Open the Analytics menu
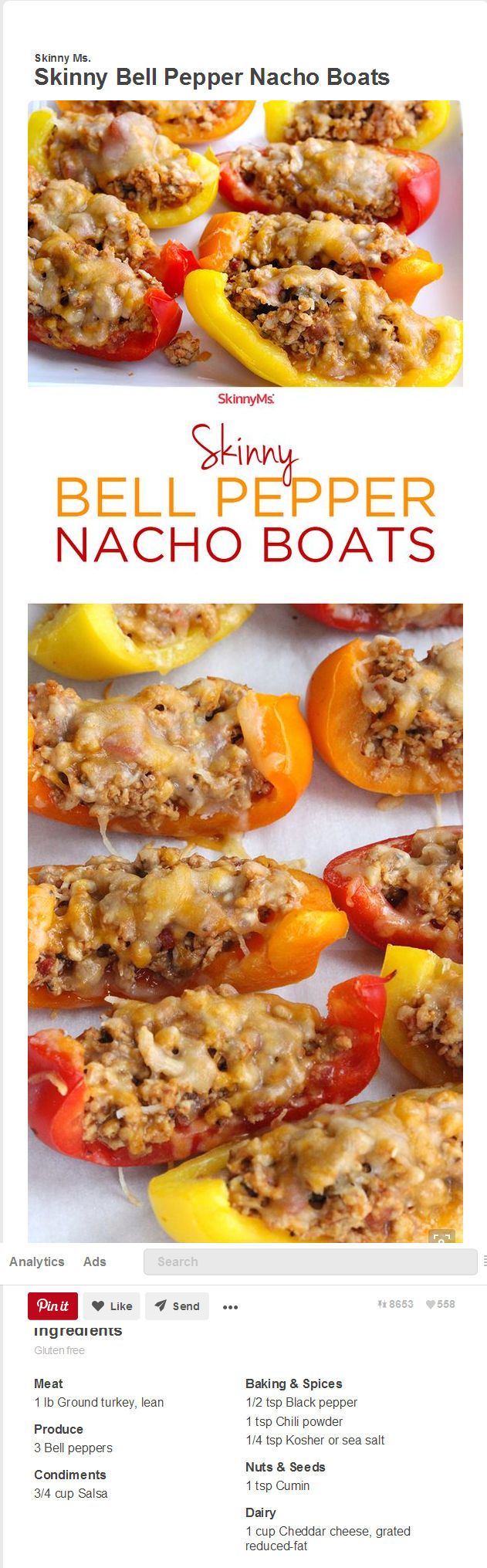487x1568 pixels. coord(37,1262)
